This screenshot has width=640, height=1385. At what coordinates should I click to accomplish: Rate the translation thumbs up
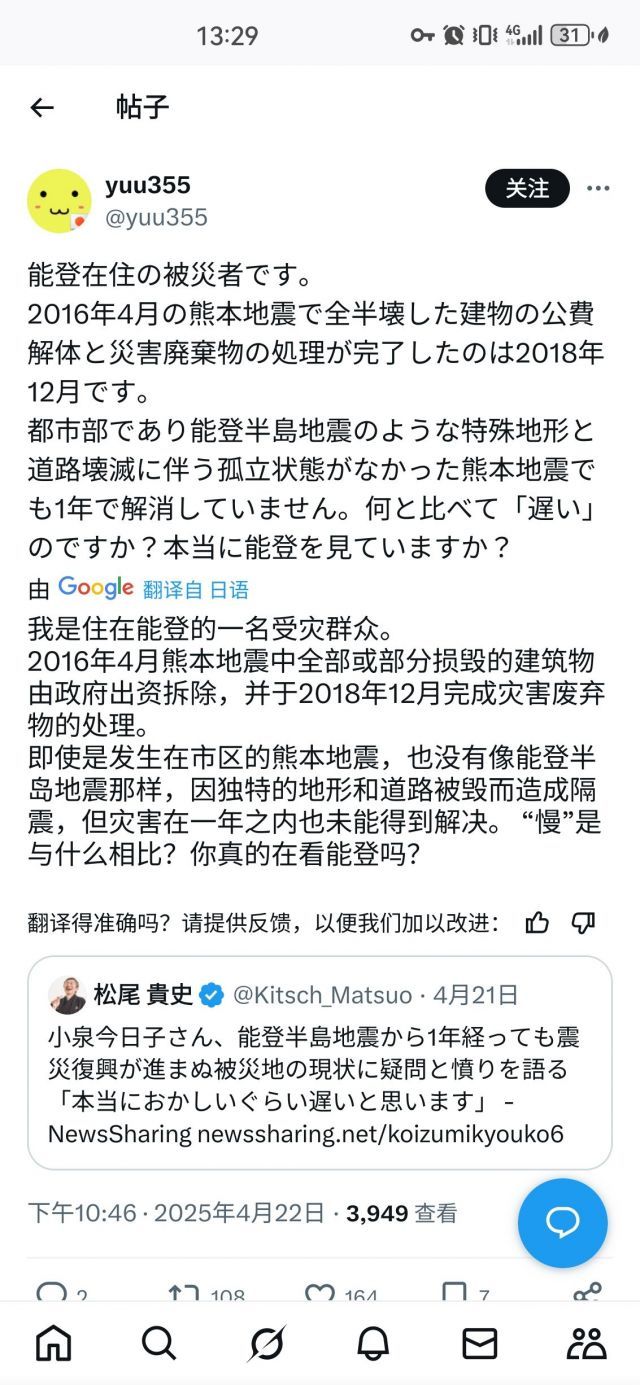[x=537, y=922]
